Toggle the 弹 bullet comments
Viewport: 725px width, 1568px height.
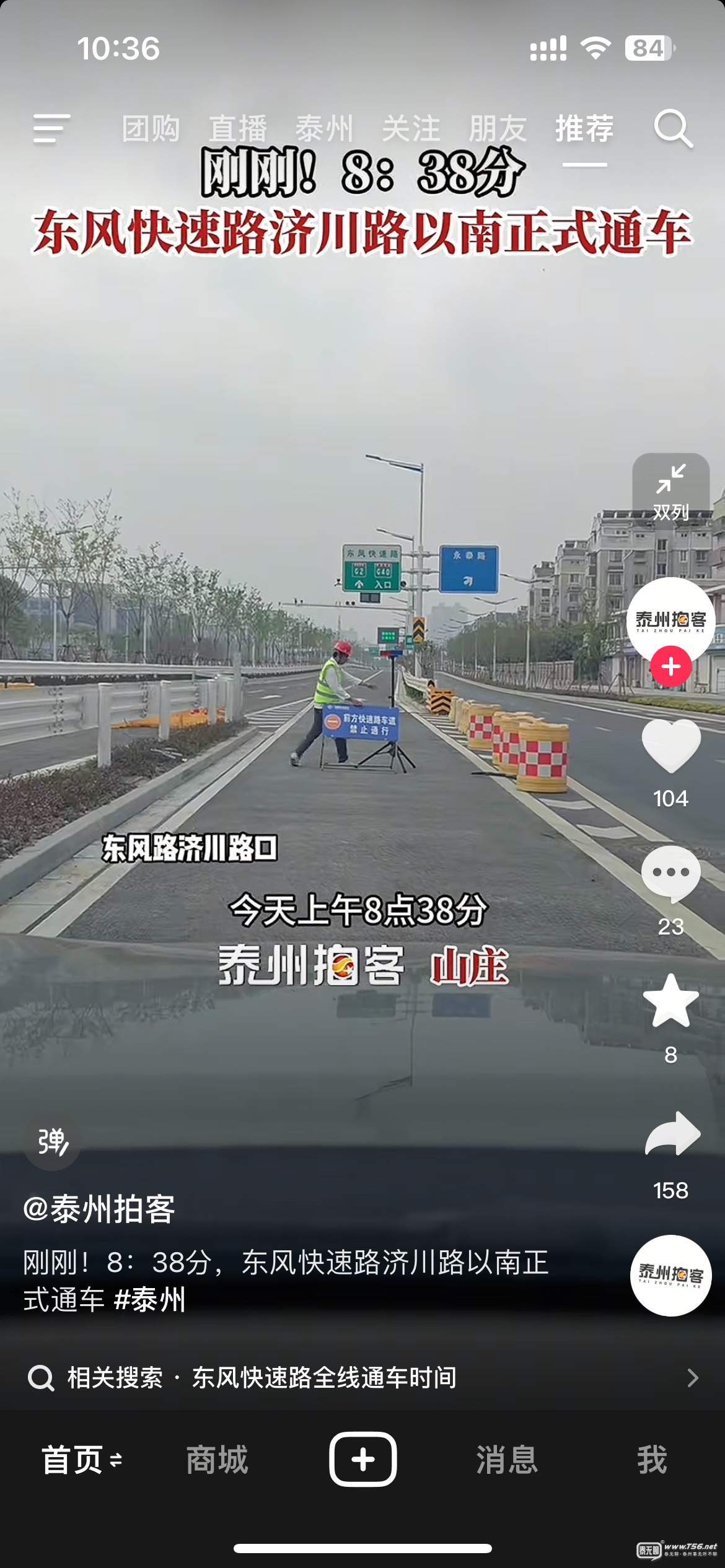pos(53,1141)
